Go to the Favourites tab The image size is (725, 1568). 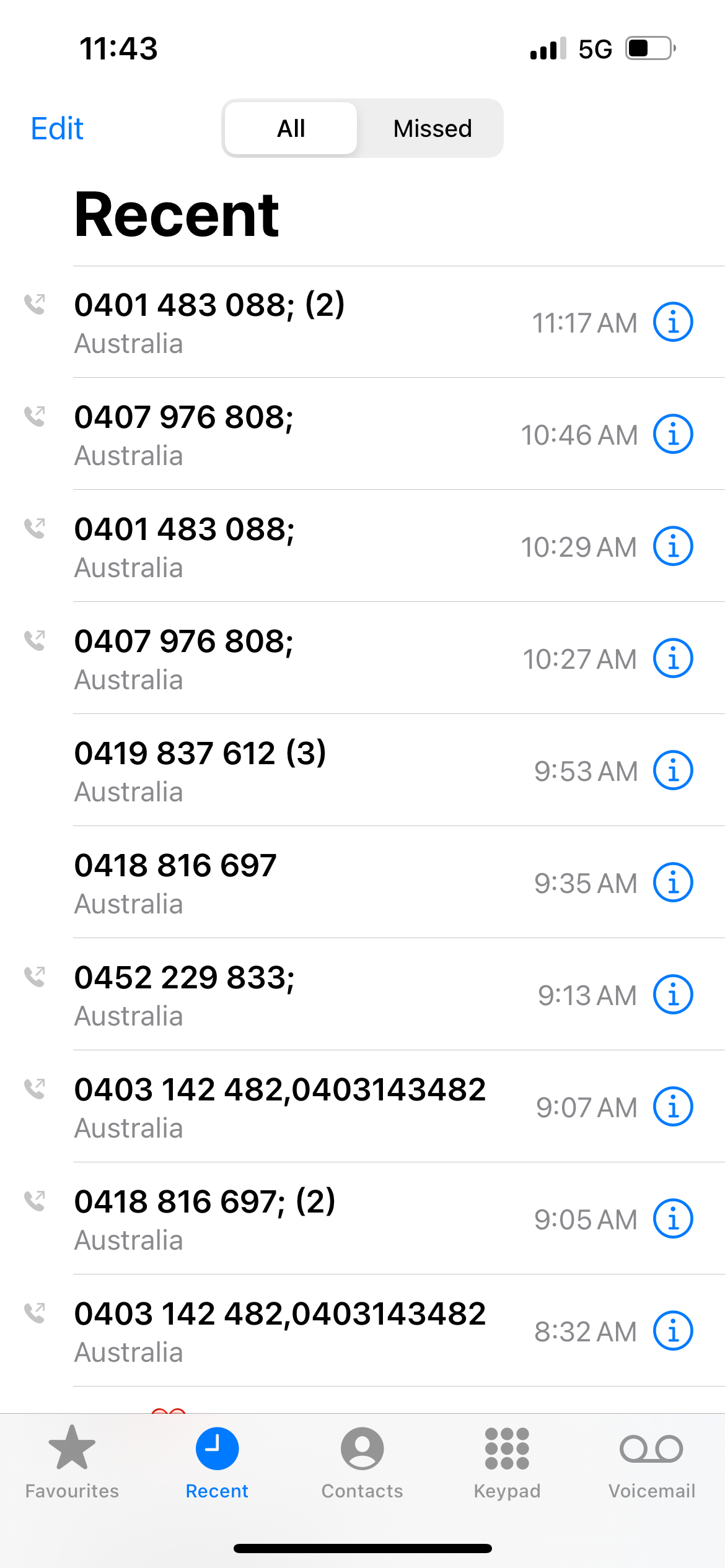(72, 1461)
